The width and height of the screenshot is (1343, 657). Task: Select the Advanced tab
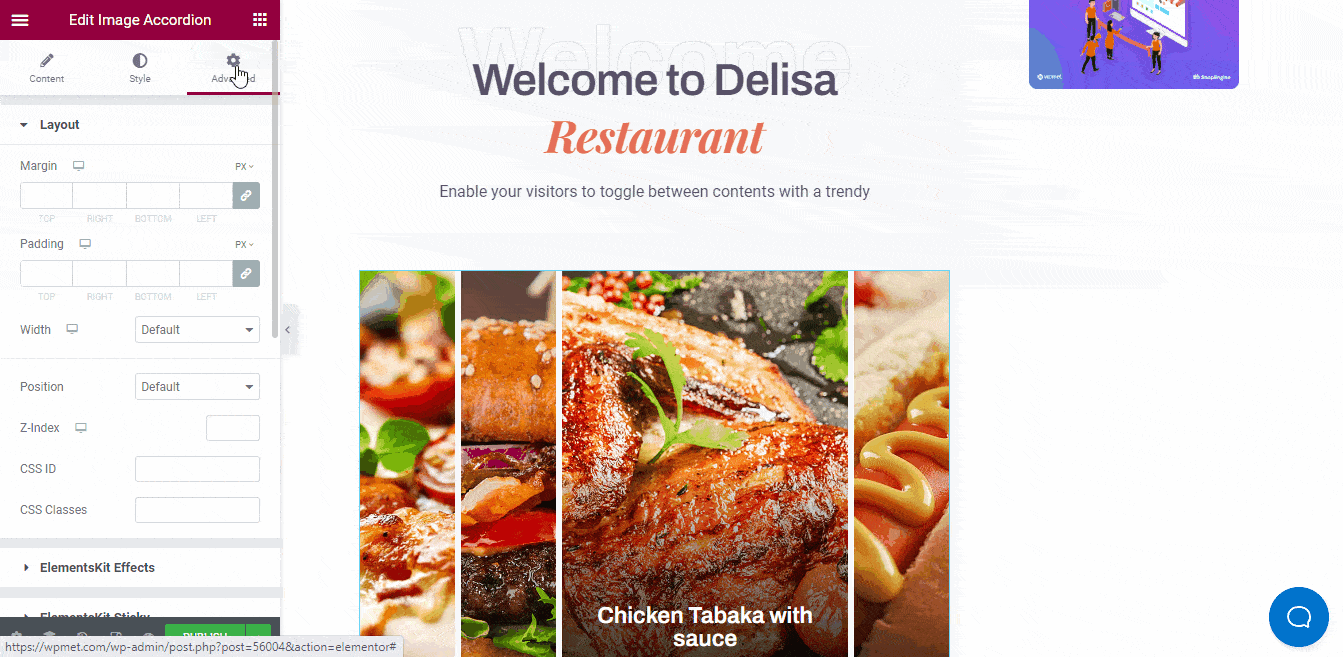[x=233, y=68]
